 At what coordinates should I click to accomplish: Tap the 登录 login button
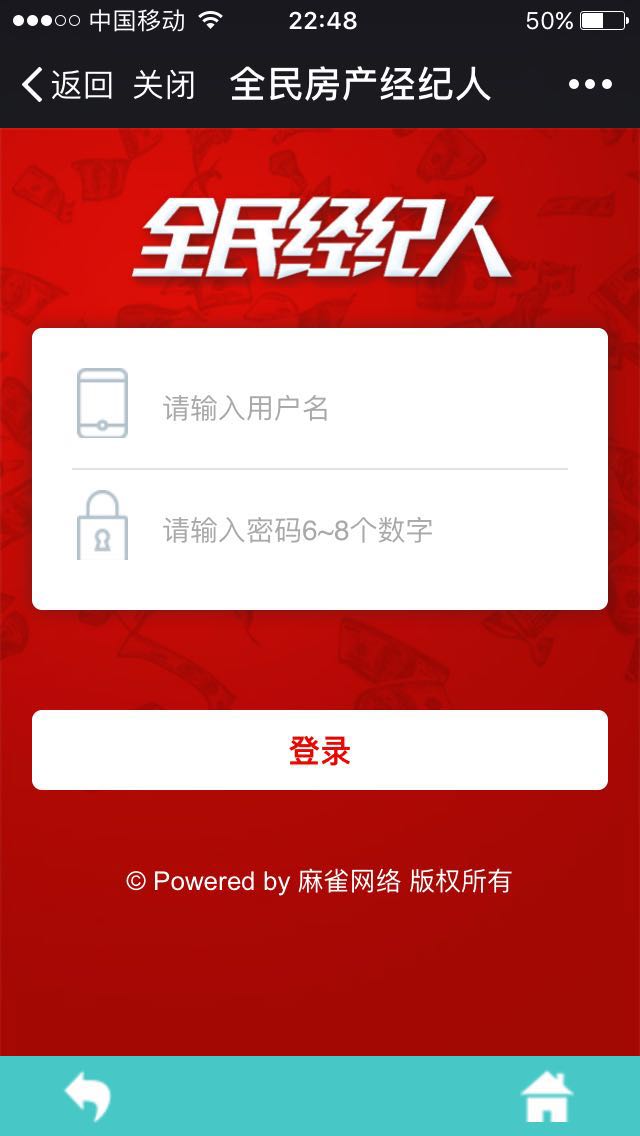coord(320,750)
